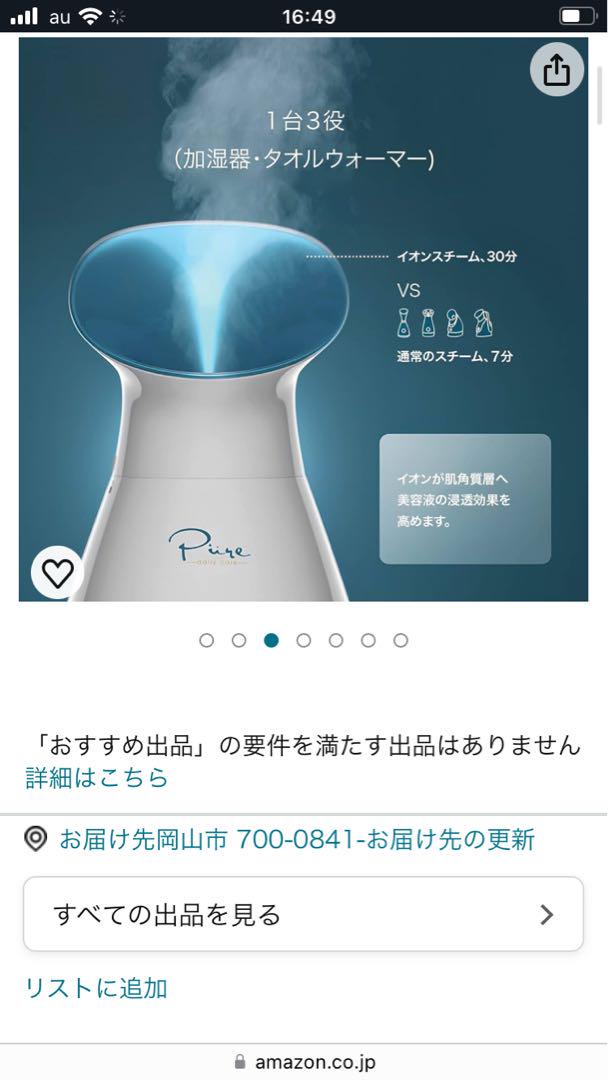Open the facial steamer product image

point(304,319)
